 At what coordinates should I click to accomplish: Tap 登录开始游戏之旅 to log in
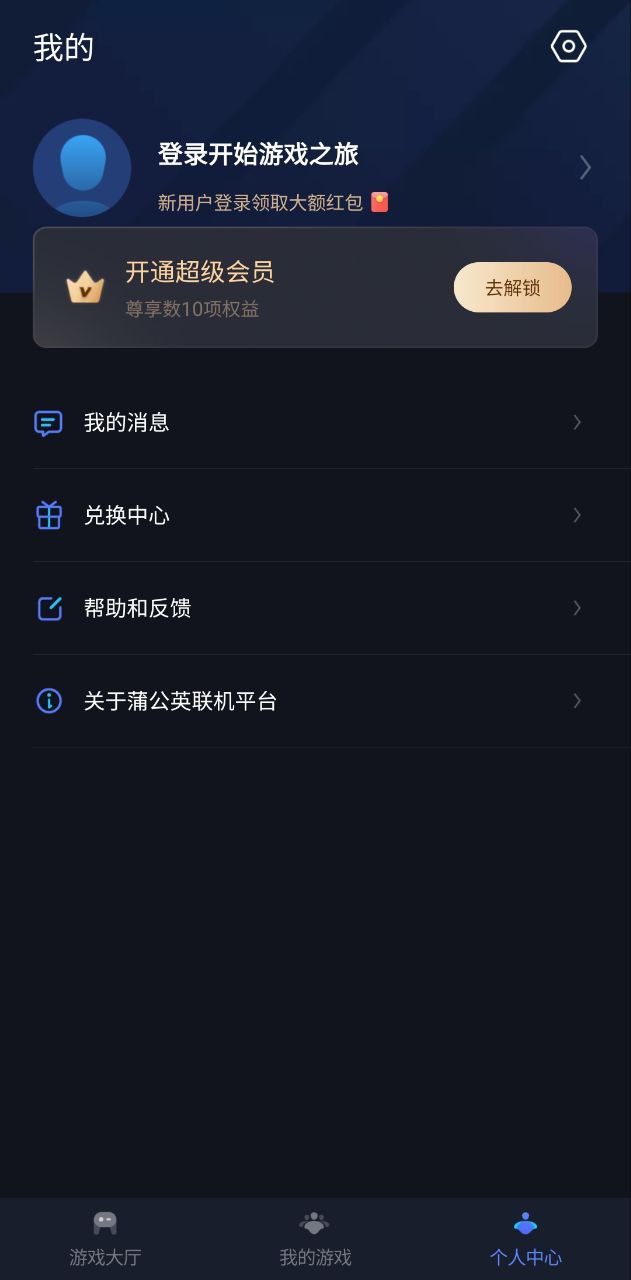(x=258, y=154)
